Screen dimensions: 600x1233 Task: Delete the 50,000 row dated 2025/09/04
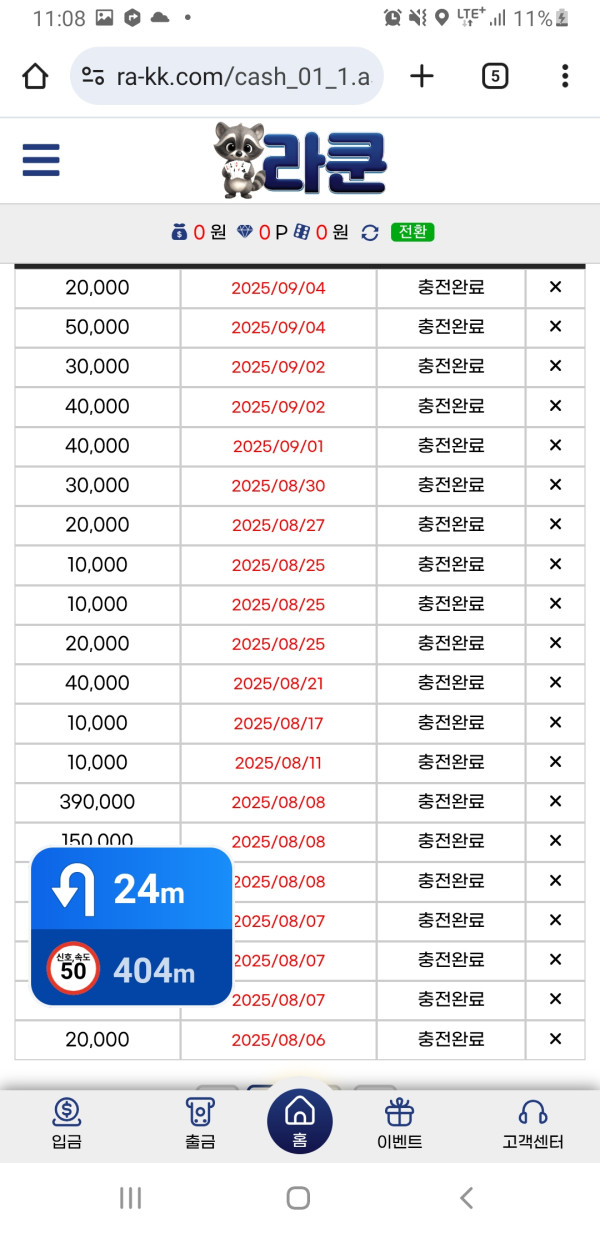(556, 327)
